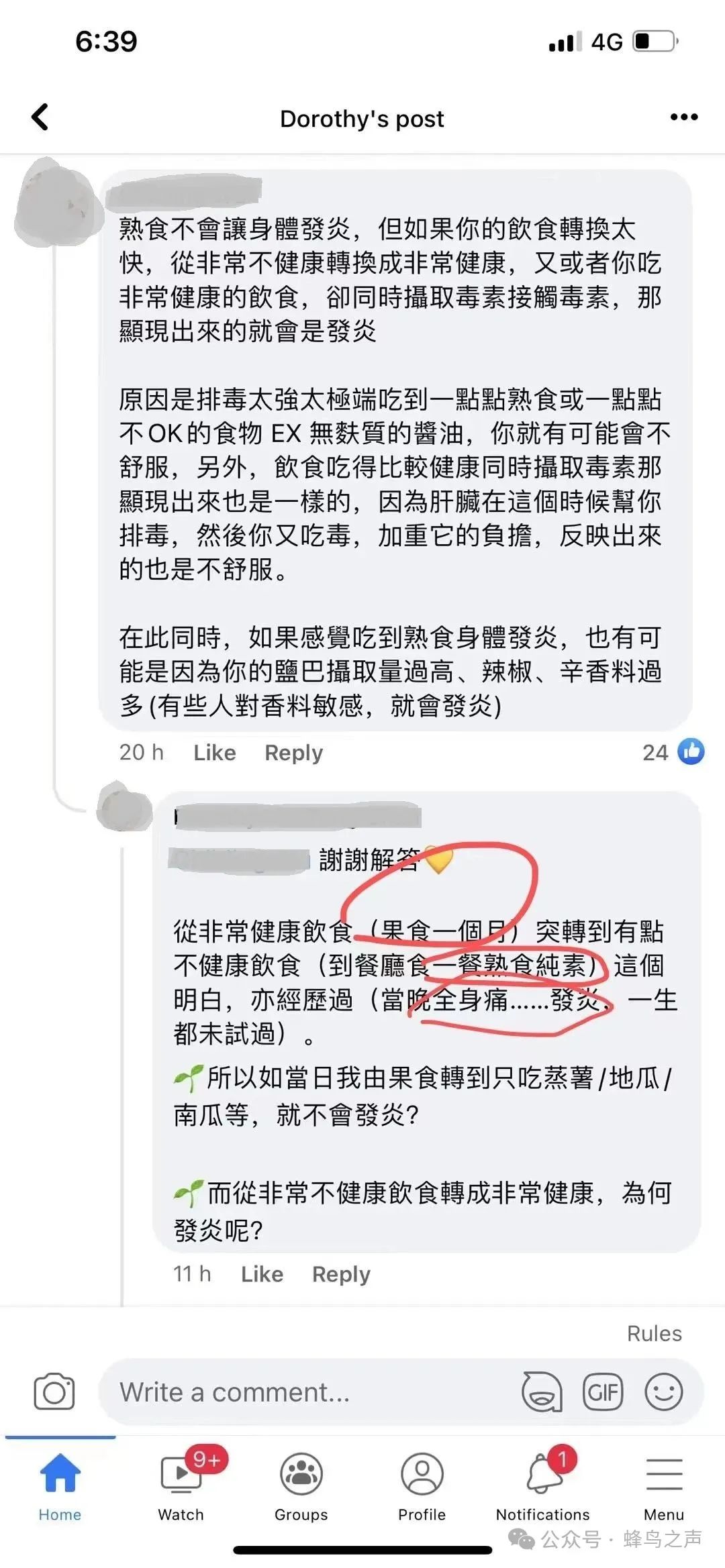The image size is (725, 1568).
Task: Reply to the comment posted 11 h ago
Action: pyautogui.click(x=341, y=1273)
